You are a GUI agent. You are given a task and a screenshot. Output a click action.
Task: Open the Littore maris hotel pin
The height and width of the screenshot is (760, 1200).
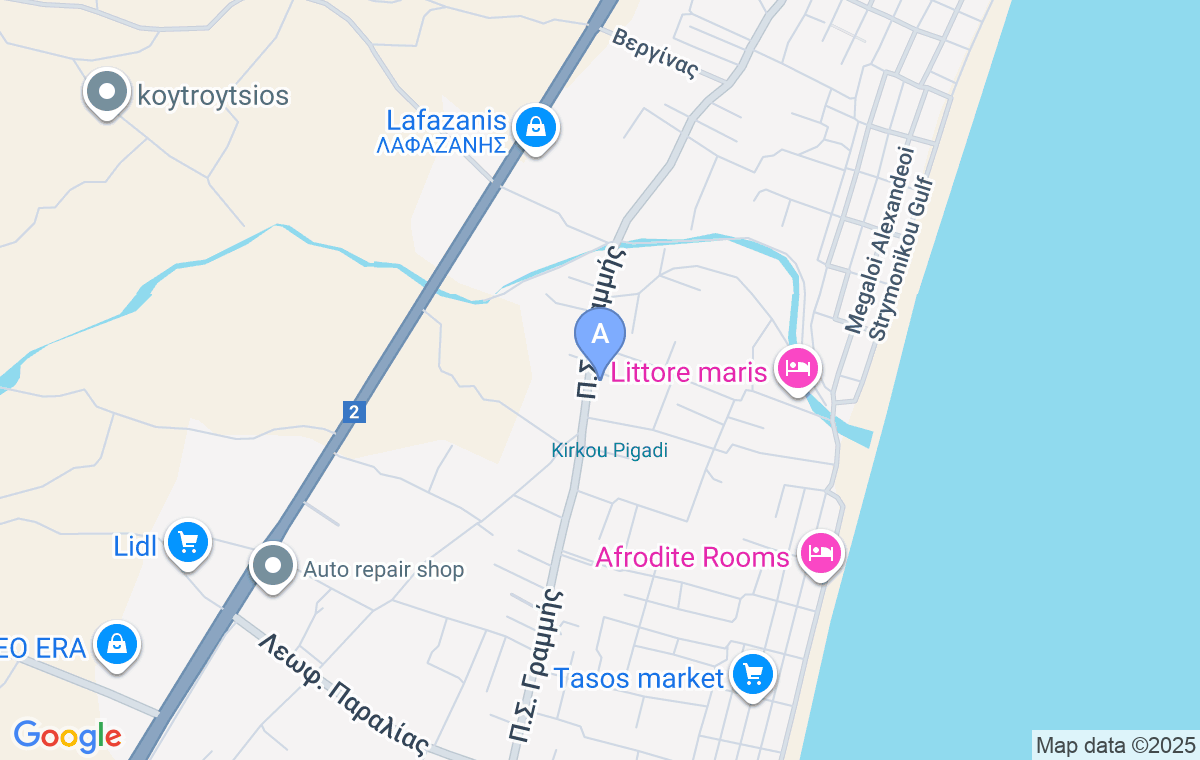click(798, 370)
